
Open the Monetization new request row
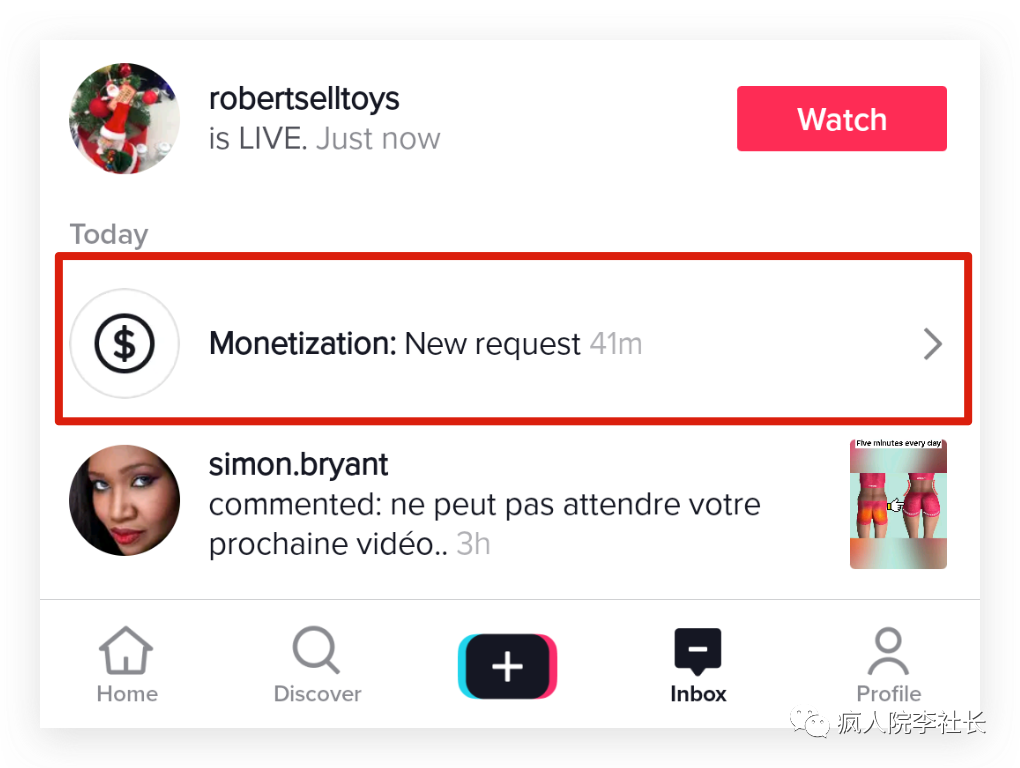pos(512,344)
